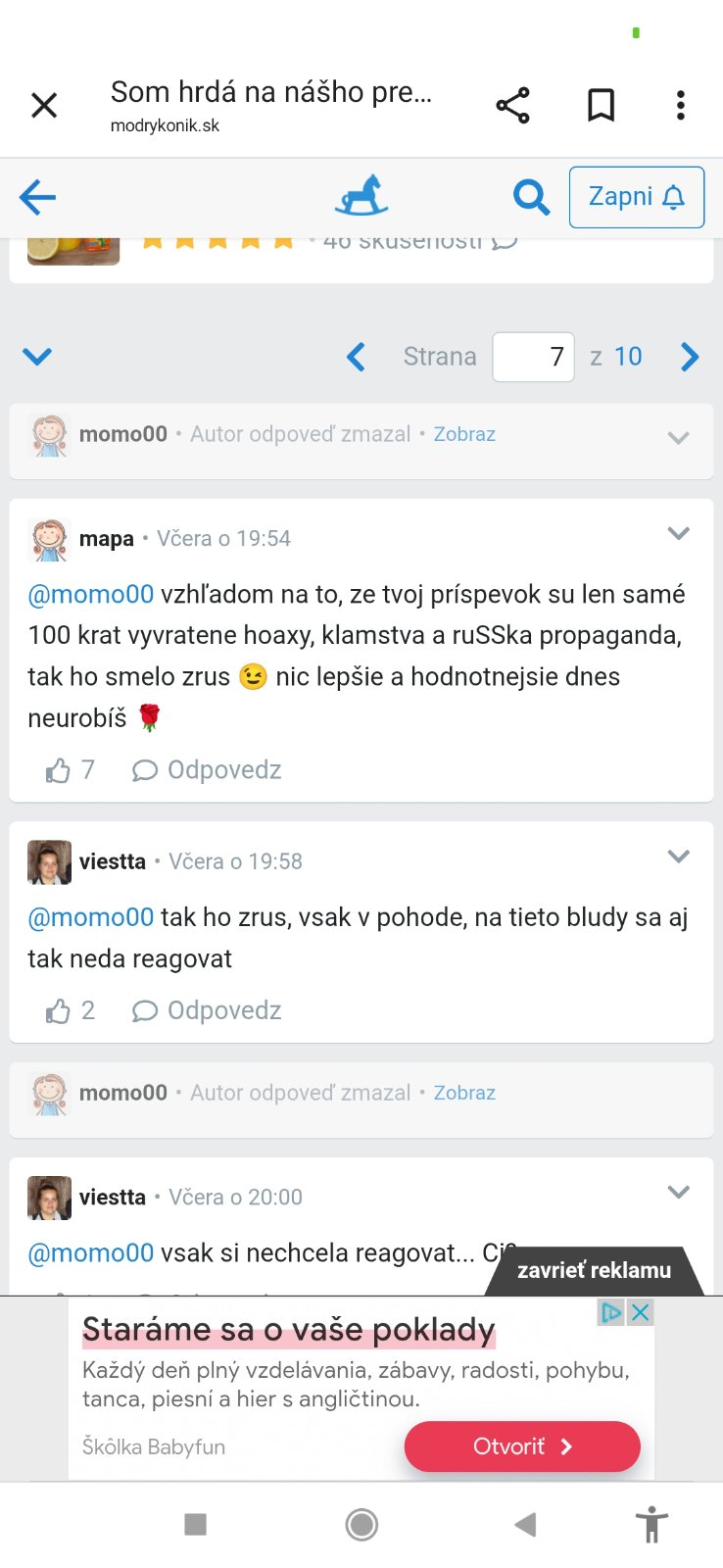Expand options on mapa's comment
This screenshot has width=723, height=1568.
[678, 534]
